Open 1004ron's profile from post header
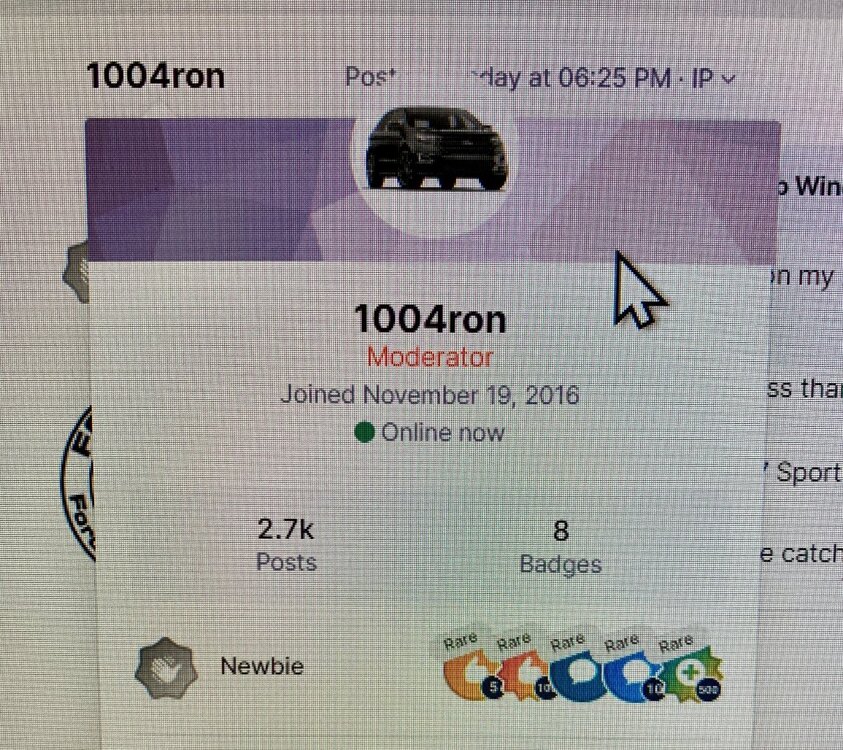 (x=155, y=76)
